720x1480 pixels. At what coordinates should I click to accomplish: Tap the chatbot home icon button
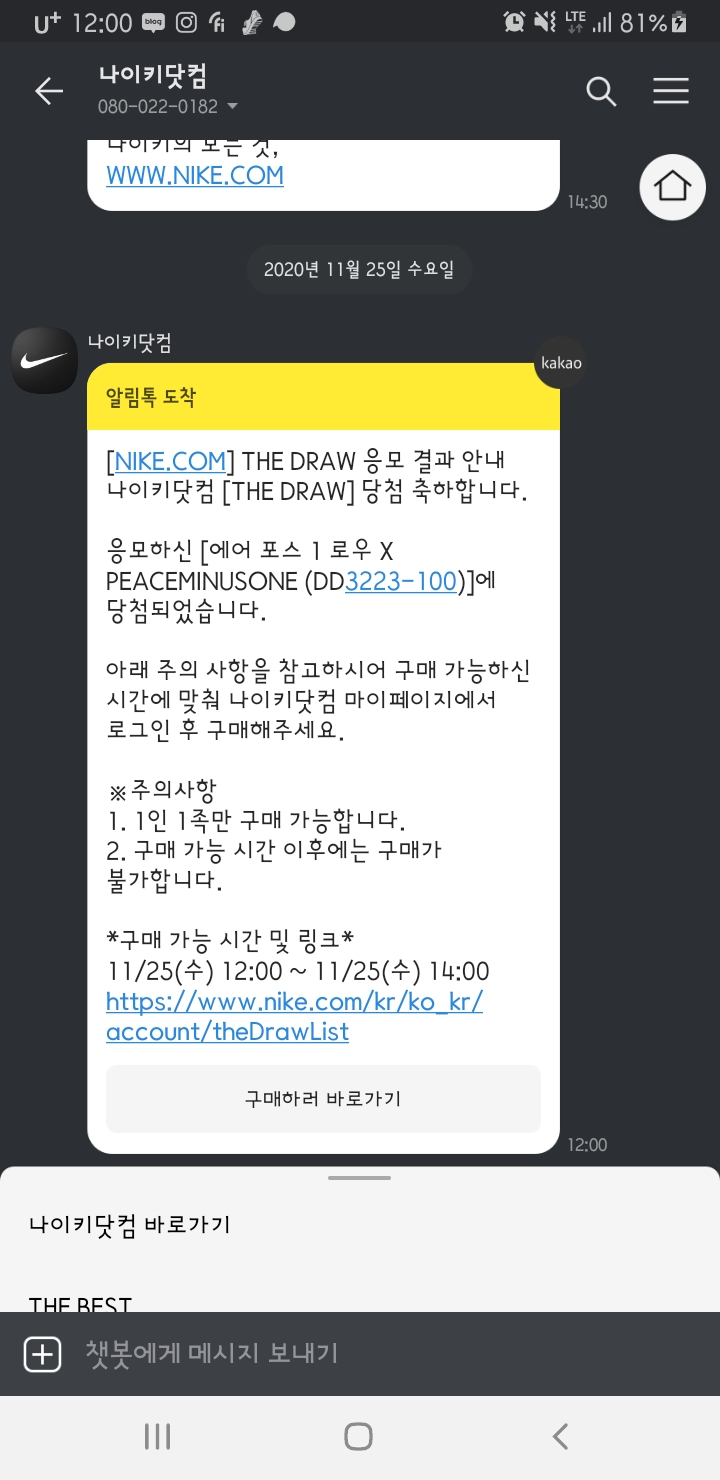pyautogui.click(x=673, y=186)
